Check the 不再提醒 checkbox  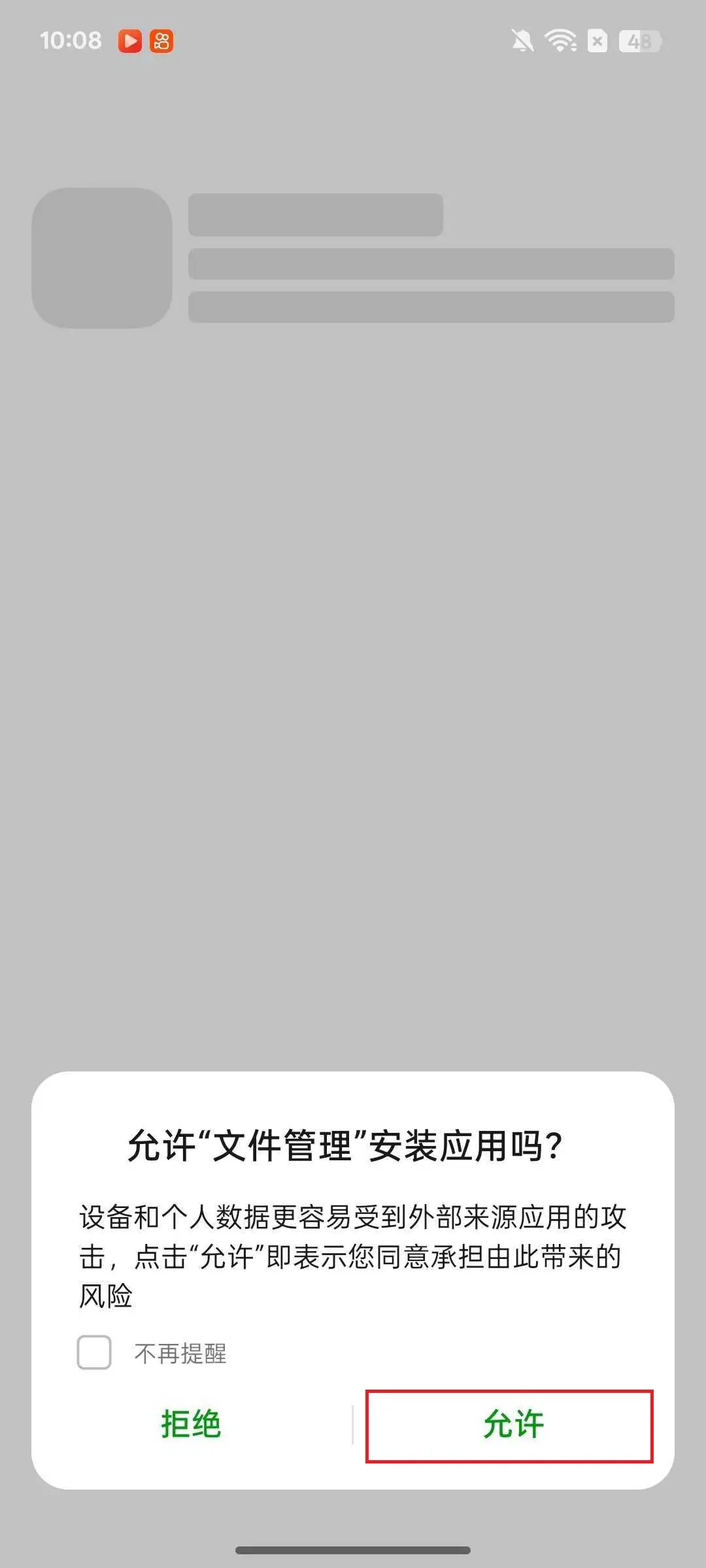[94, 1352]
